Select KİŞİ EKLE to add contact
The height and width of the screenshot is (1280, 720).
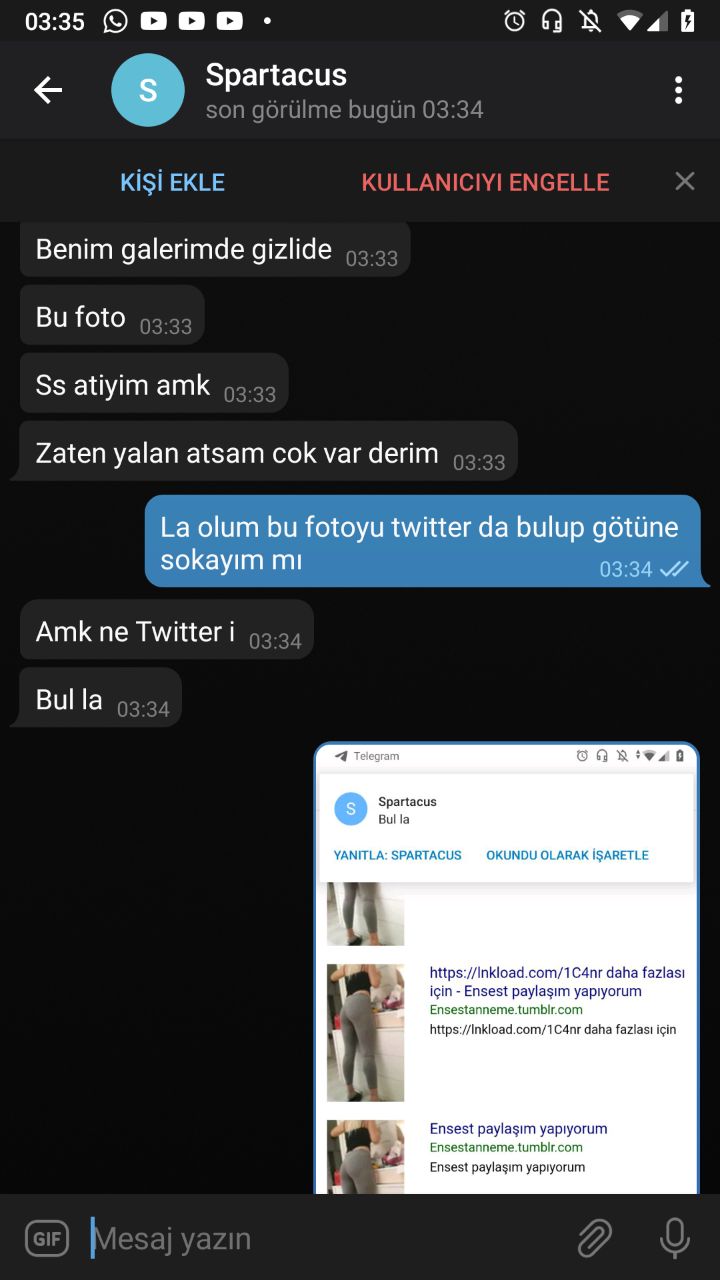tap(172, 181)
